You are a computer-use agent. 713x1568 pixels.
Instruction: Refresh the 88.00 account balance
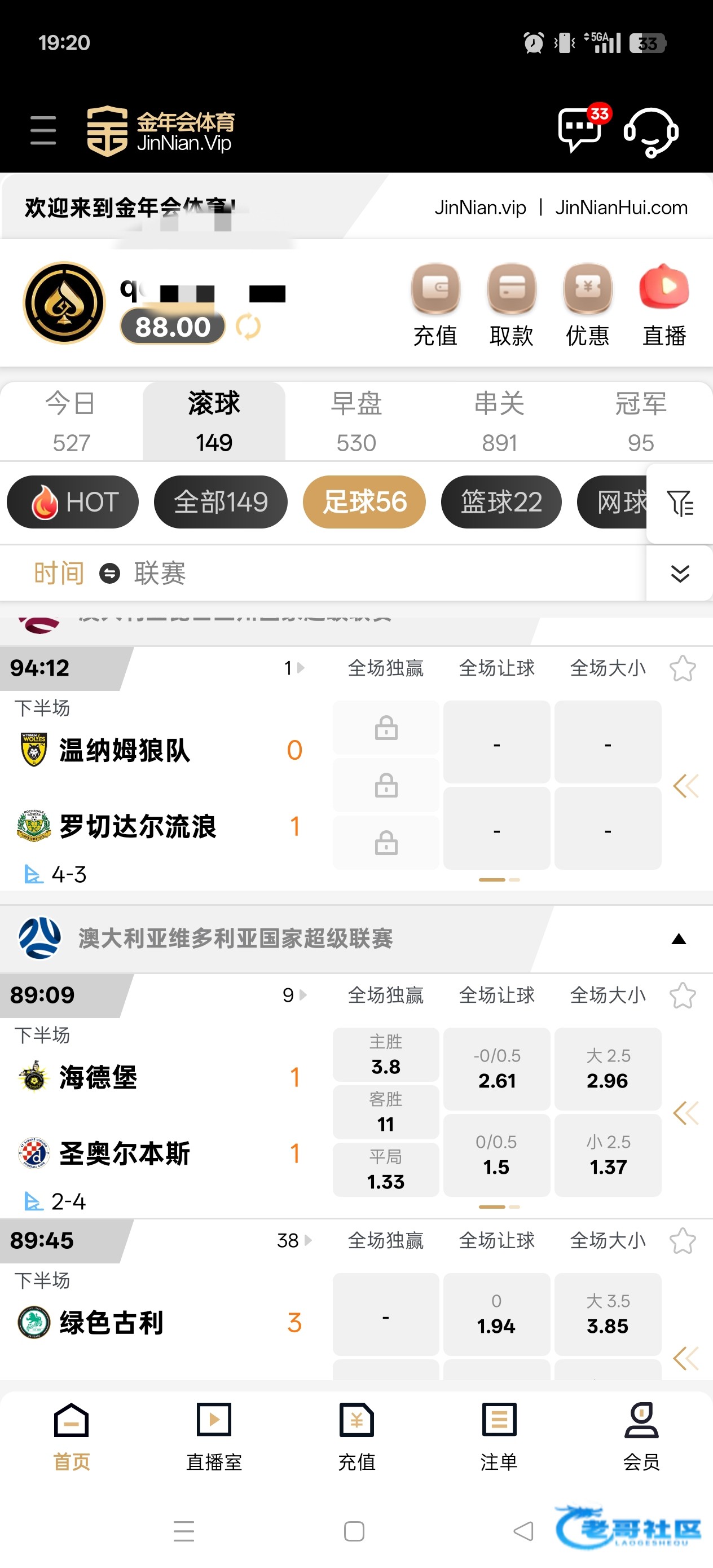coord(248,327)
